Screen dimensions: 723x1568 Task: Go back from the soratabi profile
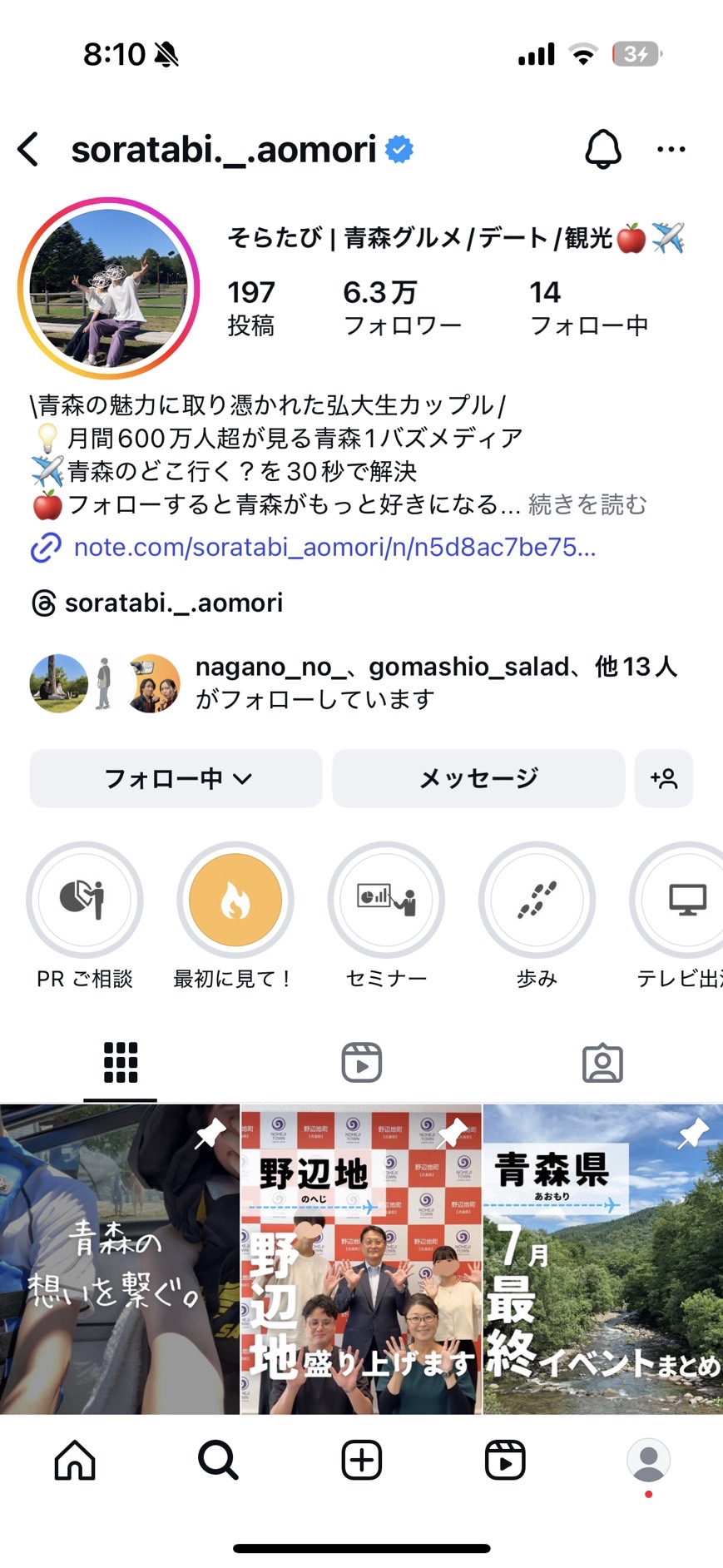click(29, 150)
